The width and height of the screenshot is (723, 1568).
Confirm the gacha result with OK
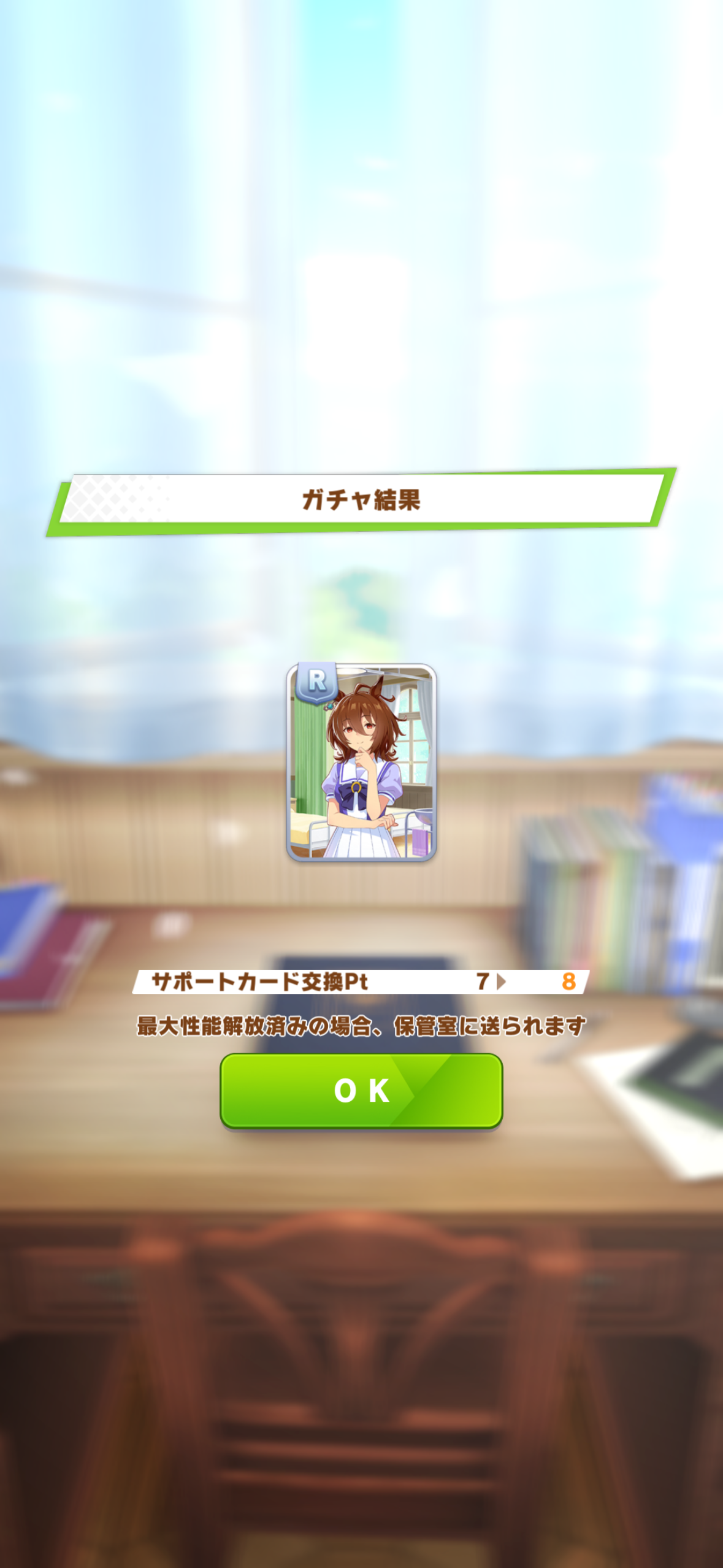click(x=361, y=1090)
